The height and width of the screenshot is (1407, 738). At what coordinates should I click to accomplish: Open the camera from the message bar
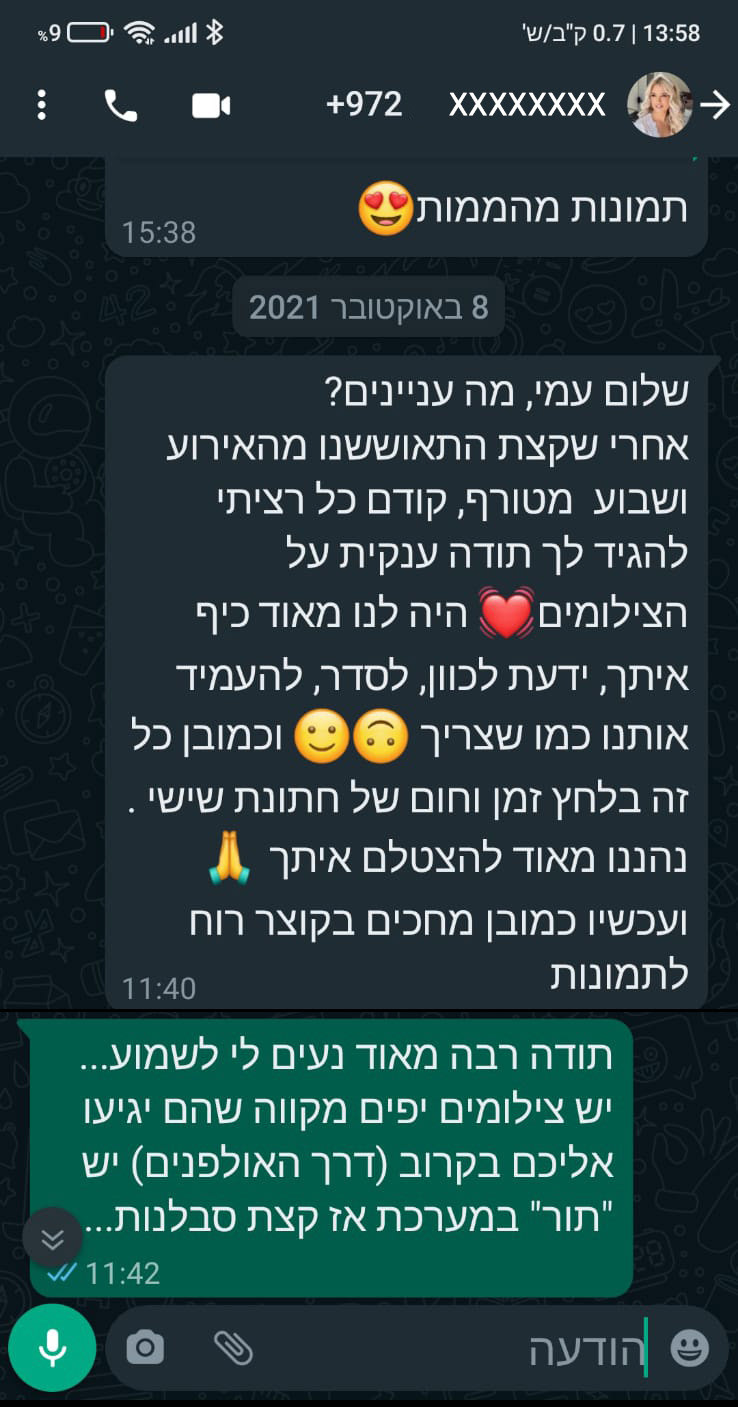click(145, 1349)
